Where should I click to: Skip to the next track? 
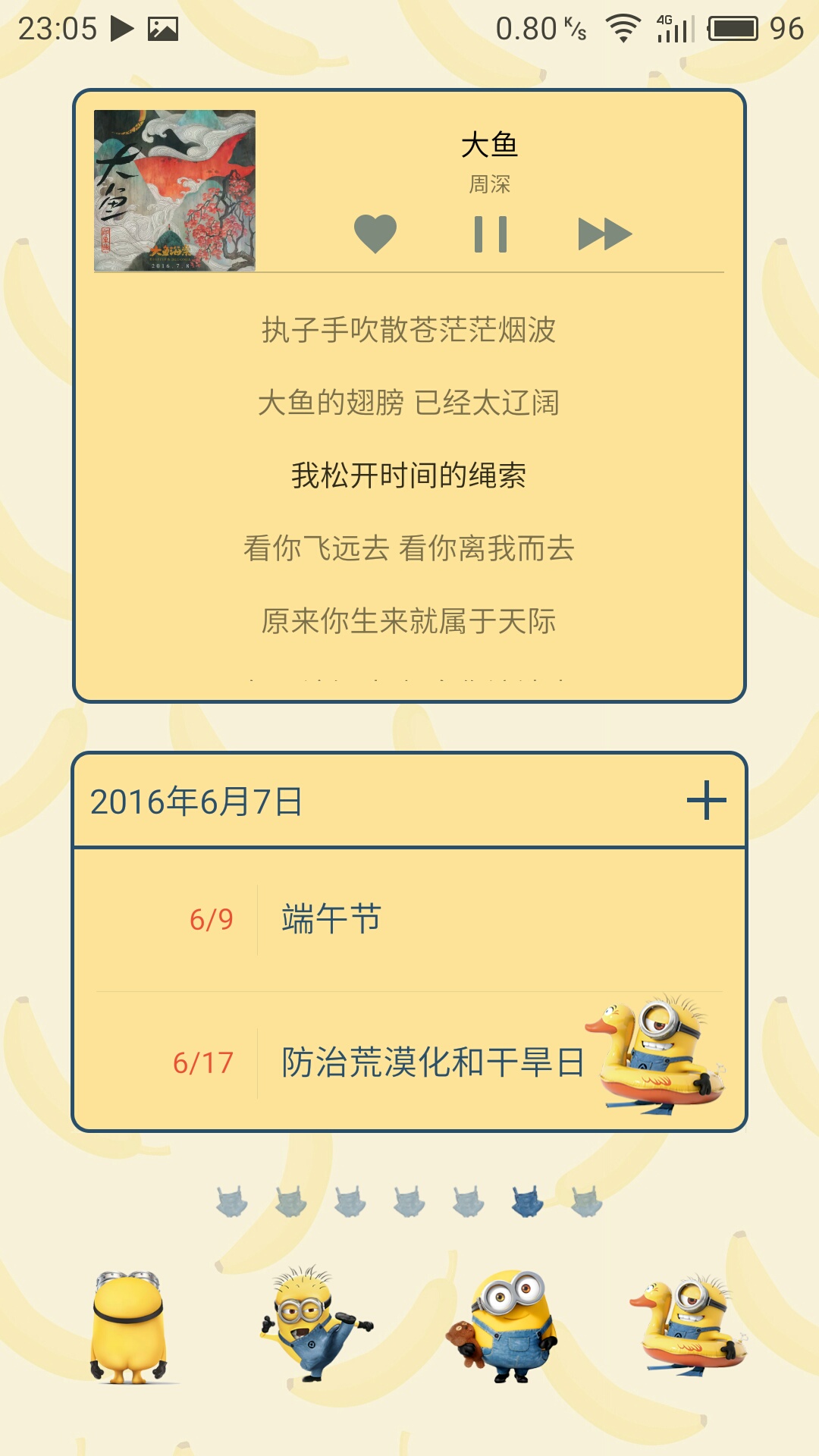604,234
